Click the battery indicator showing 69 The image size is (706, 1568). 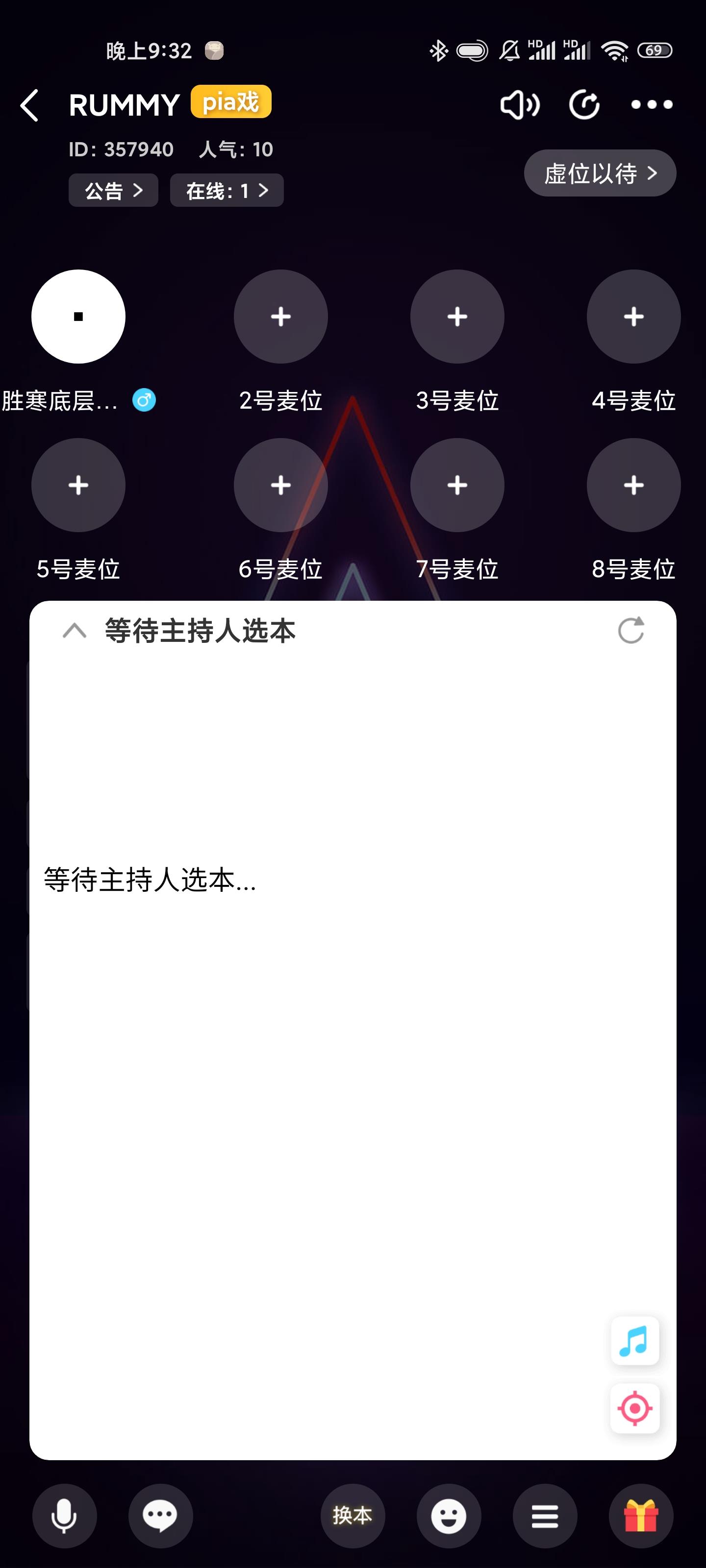click(656, 49)
